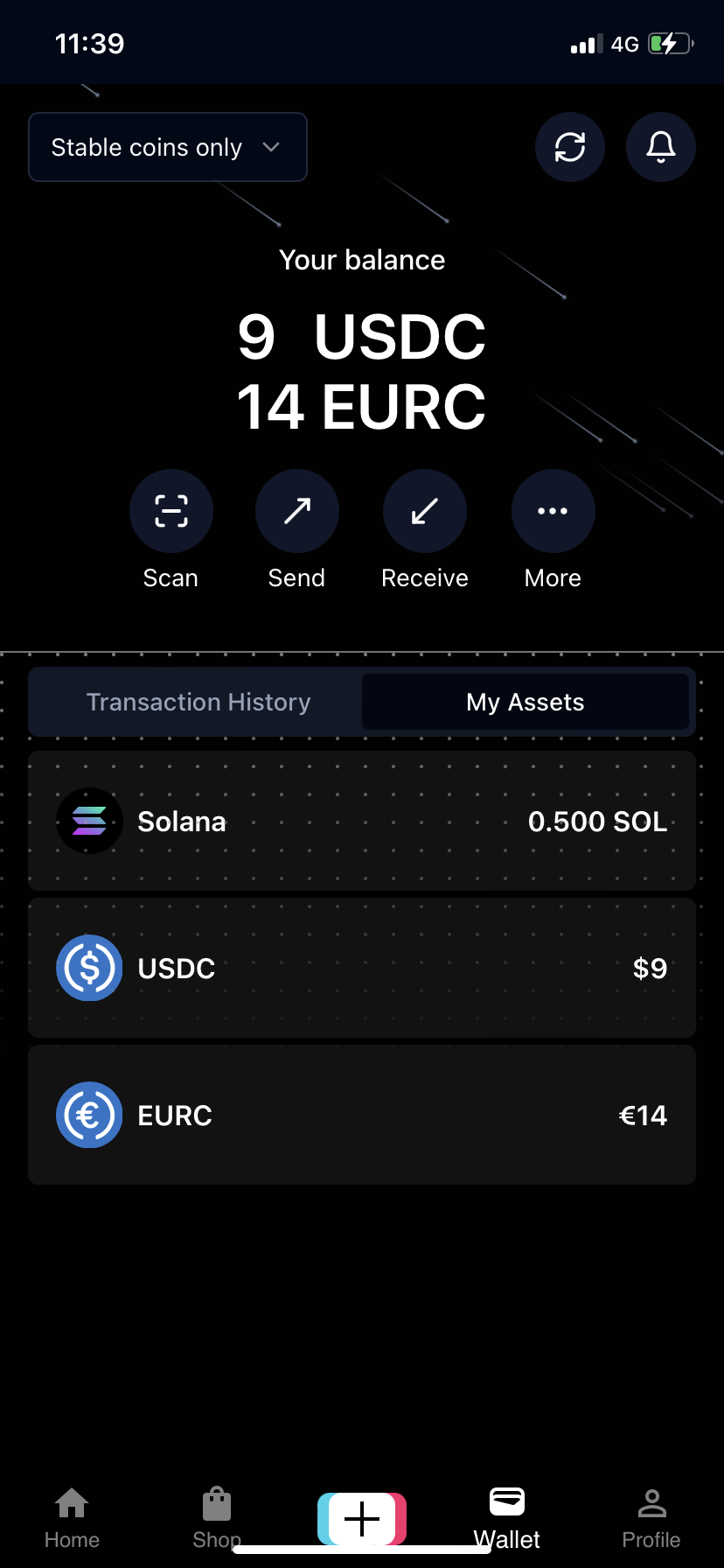This screenshot has height=1568, width=724.
Task: Send funds from wallet
Action: (x=297, y=511)
